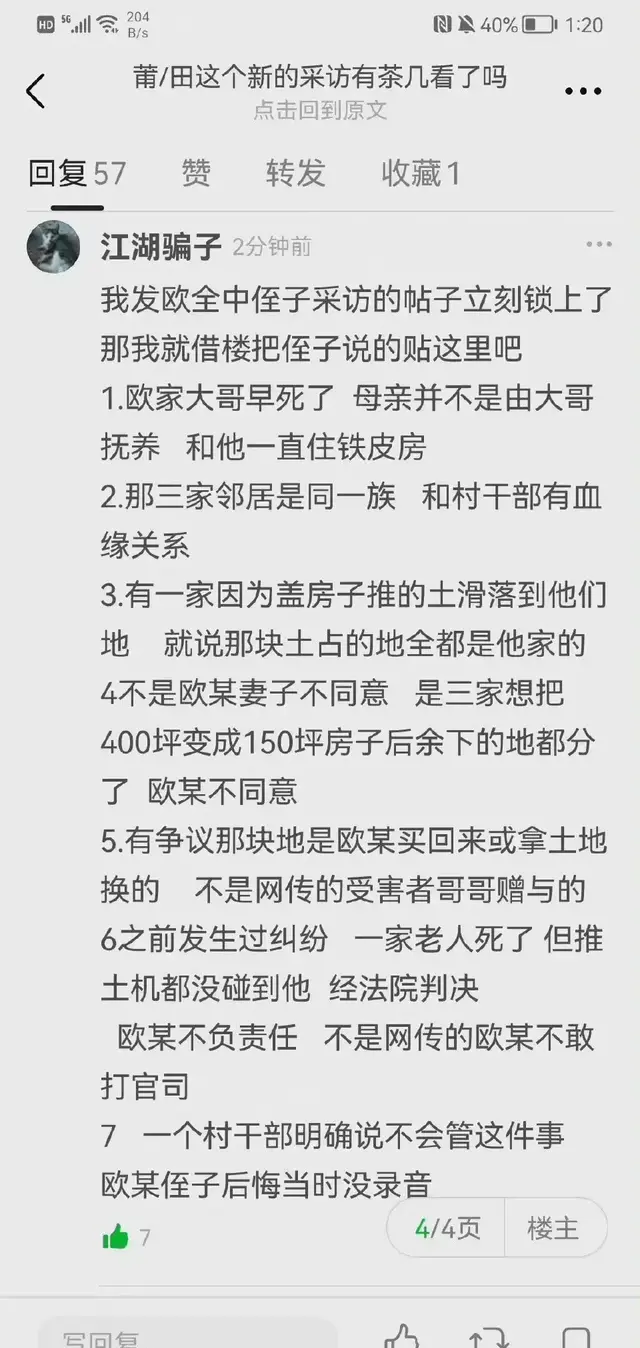Switch to the 赞 tab
640x1348 pixels.
pos(196,173)
